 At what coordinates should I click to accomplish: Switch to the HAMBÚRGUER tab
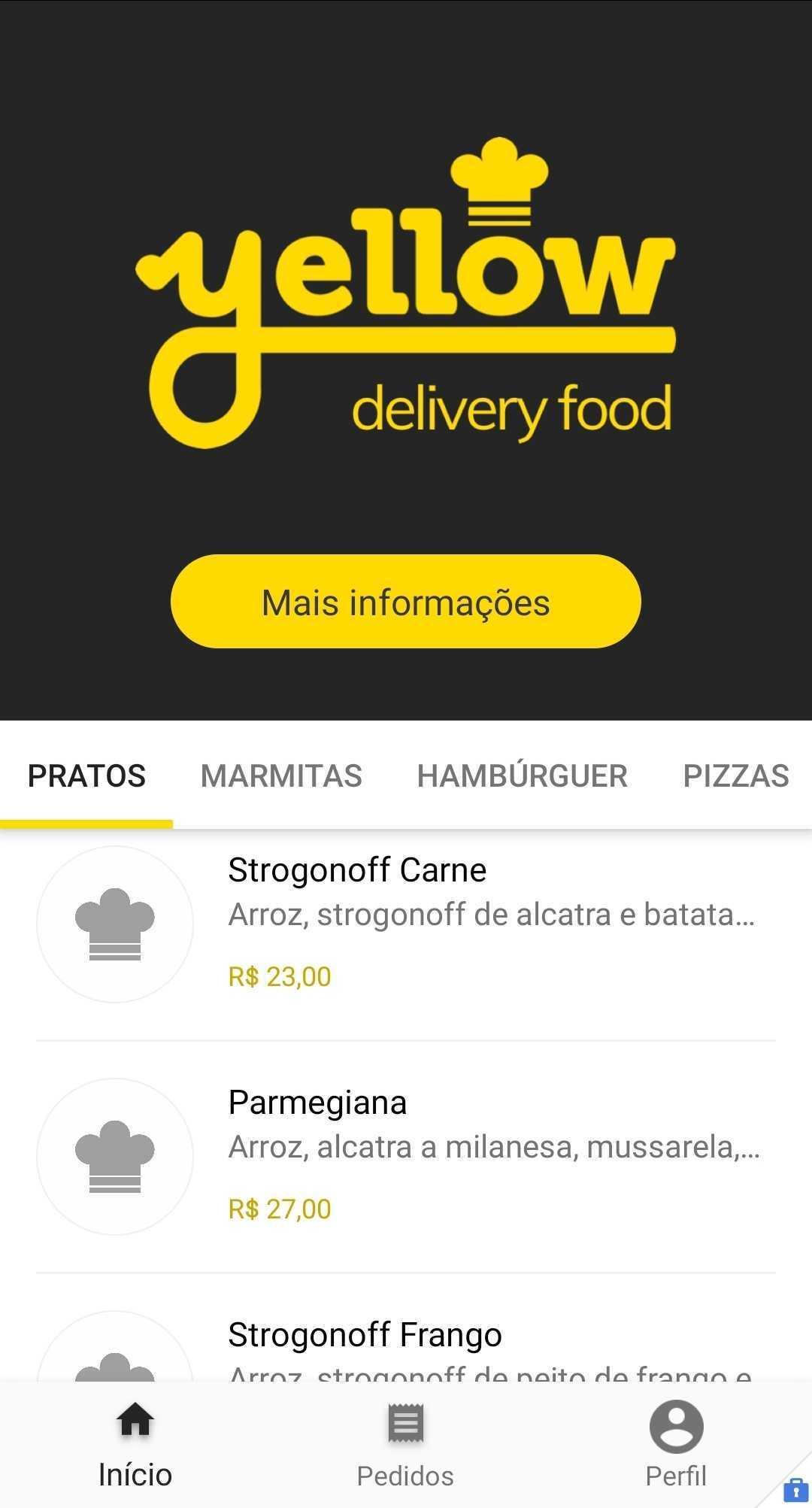pyautogui.click(x=522, y=775)
